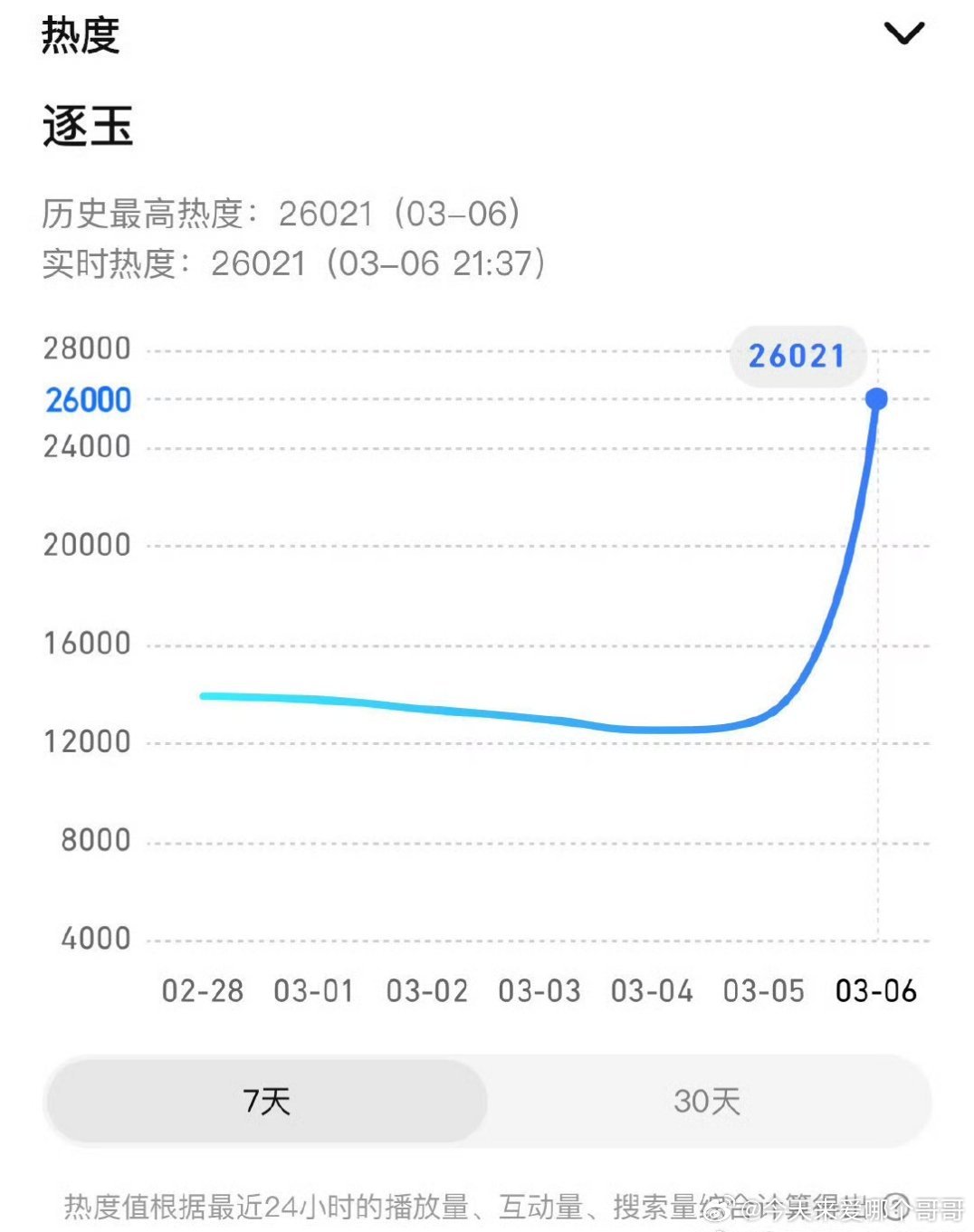Collapse the 热度 section via the chevron

coord(902,33)
